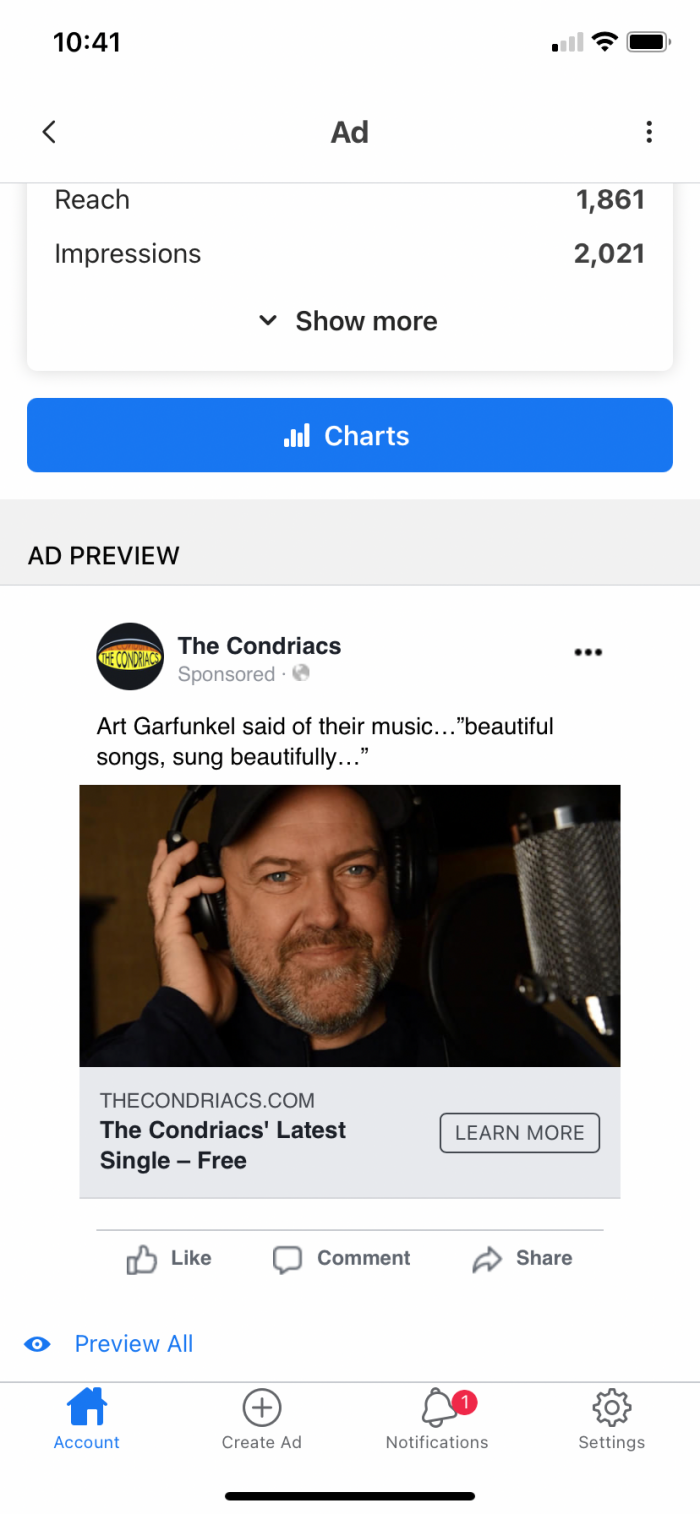Comment on the ad preview post
The width and height of the screenshot is (700, 1514).
click(x=342, y=1259)
